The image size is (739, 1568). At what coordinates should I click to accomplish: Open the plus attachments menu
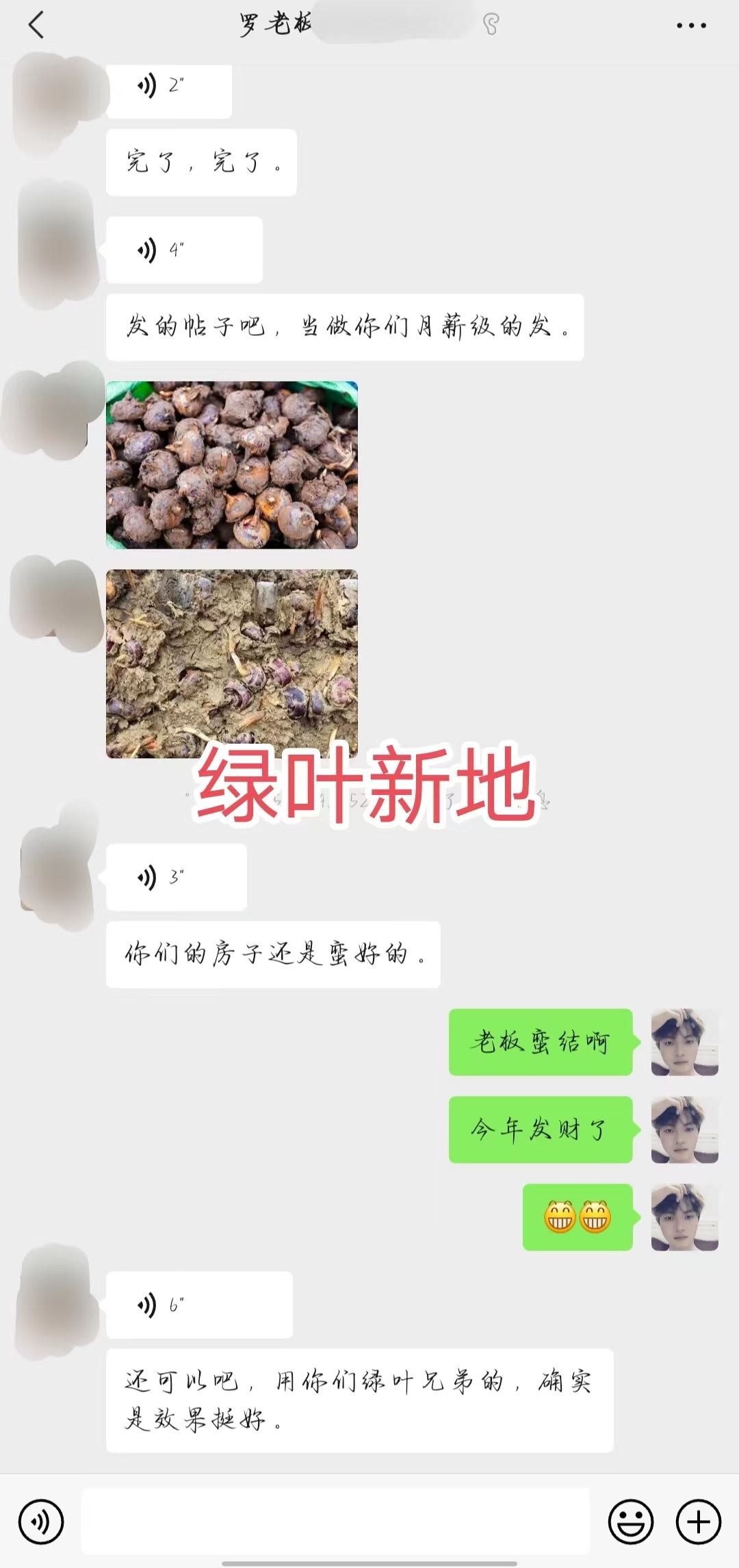click(698, 1522)
